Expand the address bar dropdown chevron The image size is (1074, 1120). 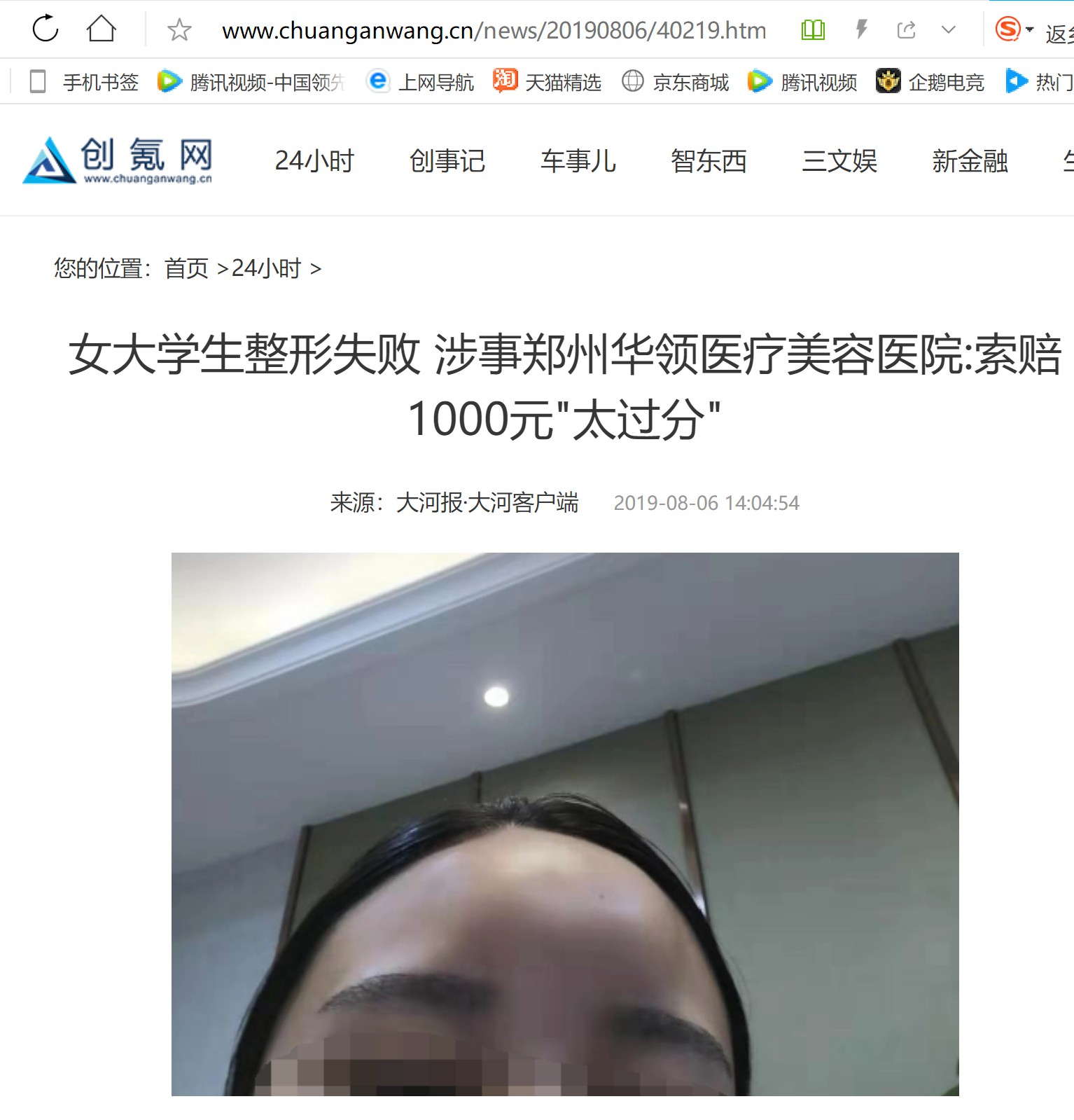[x=948, y=29]
